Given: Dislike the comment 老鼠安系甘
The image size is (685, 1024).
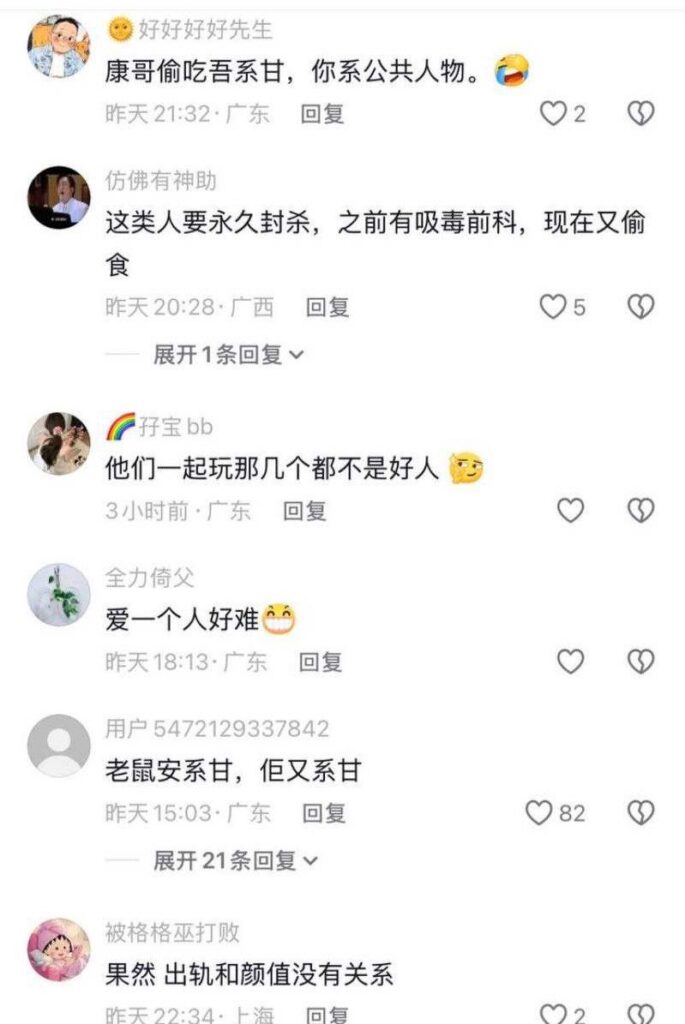Looking at the screenshot, I should pyautogui.click(x=640, y=813).
